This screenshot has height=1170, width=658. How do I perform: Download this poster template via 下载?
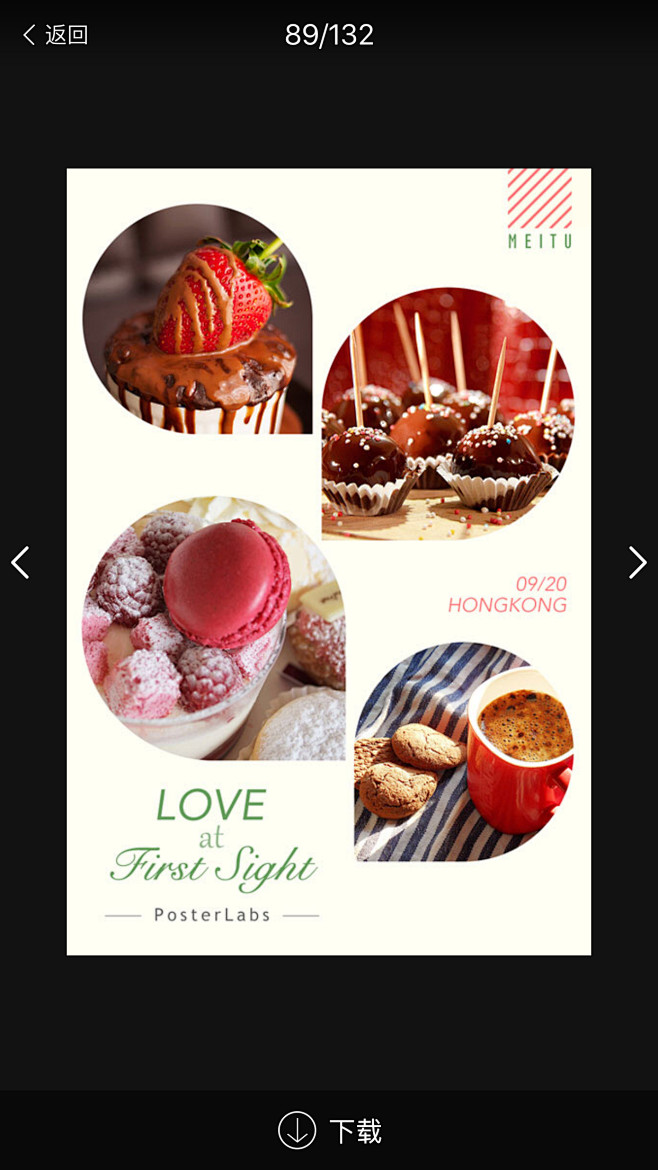click(329, 1130)
